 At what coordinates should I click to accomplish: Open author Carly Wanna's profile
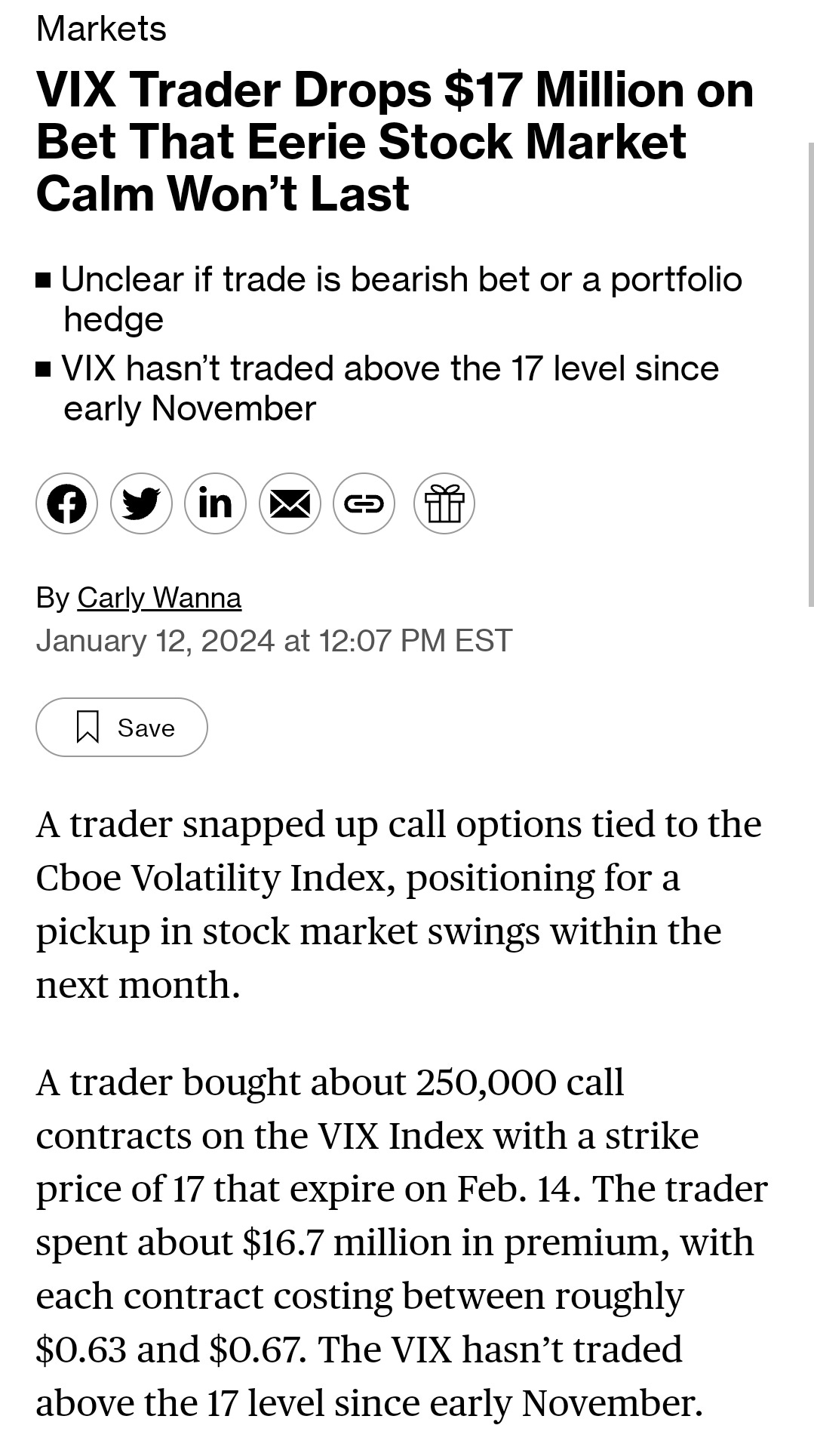point(159,598)
